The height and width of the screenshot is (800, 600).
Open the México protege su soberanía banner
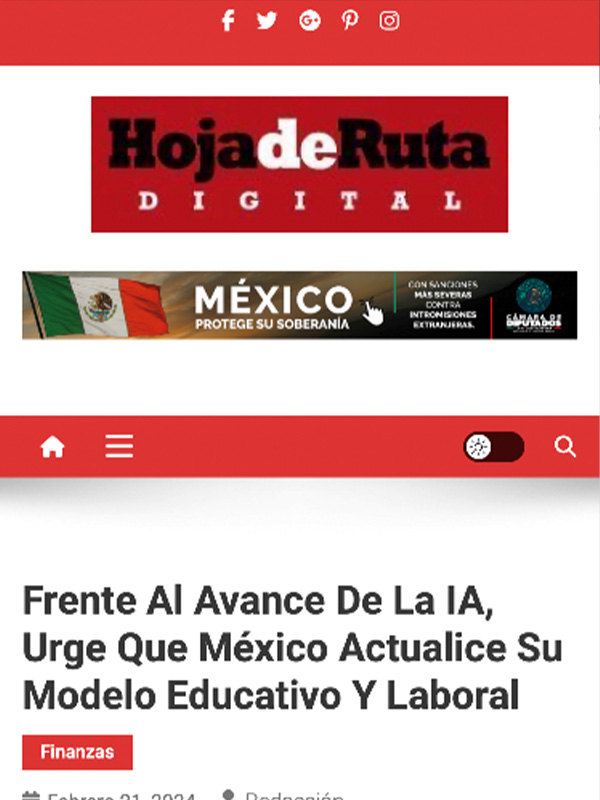click(299, 305)
